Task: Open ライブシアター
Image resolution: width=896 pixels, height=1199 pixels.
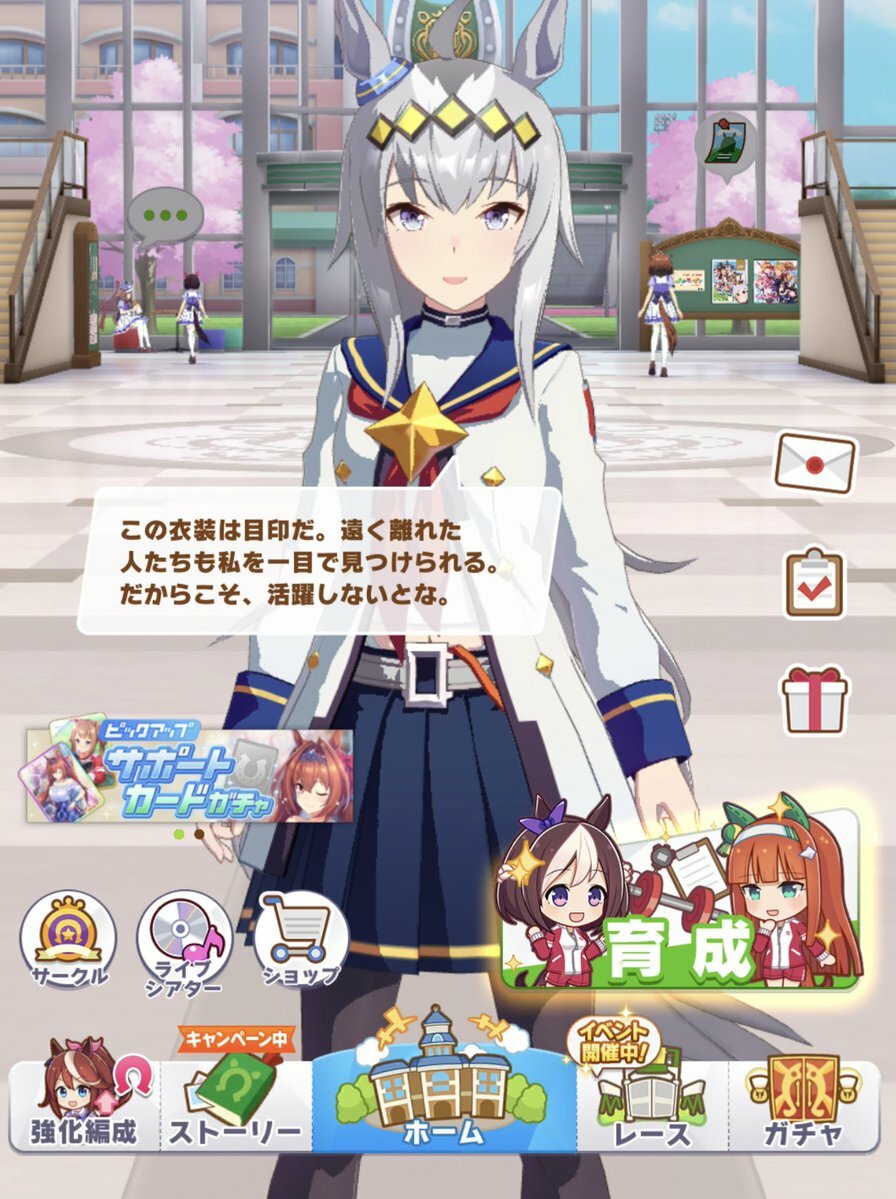Action: click(x=184, y=942)
